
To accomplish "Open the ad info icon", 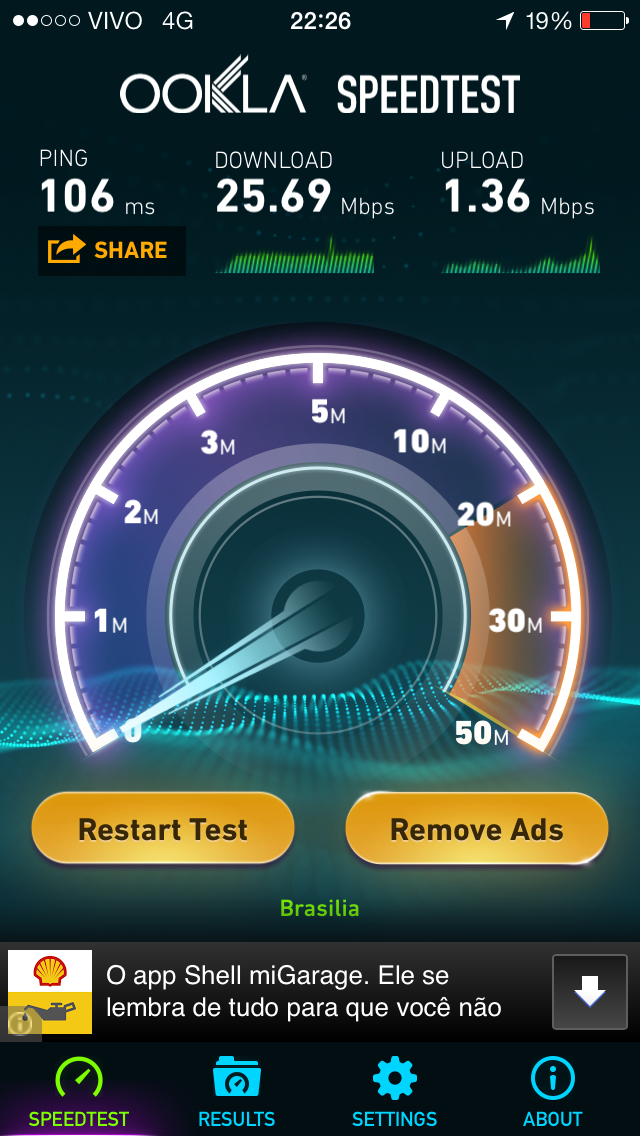I will click(19, 1024).
